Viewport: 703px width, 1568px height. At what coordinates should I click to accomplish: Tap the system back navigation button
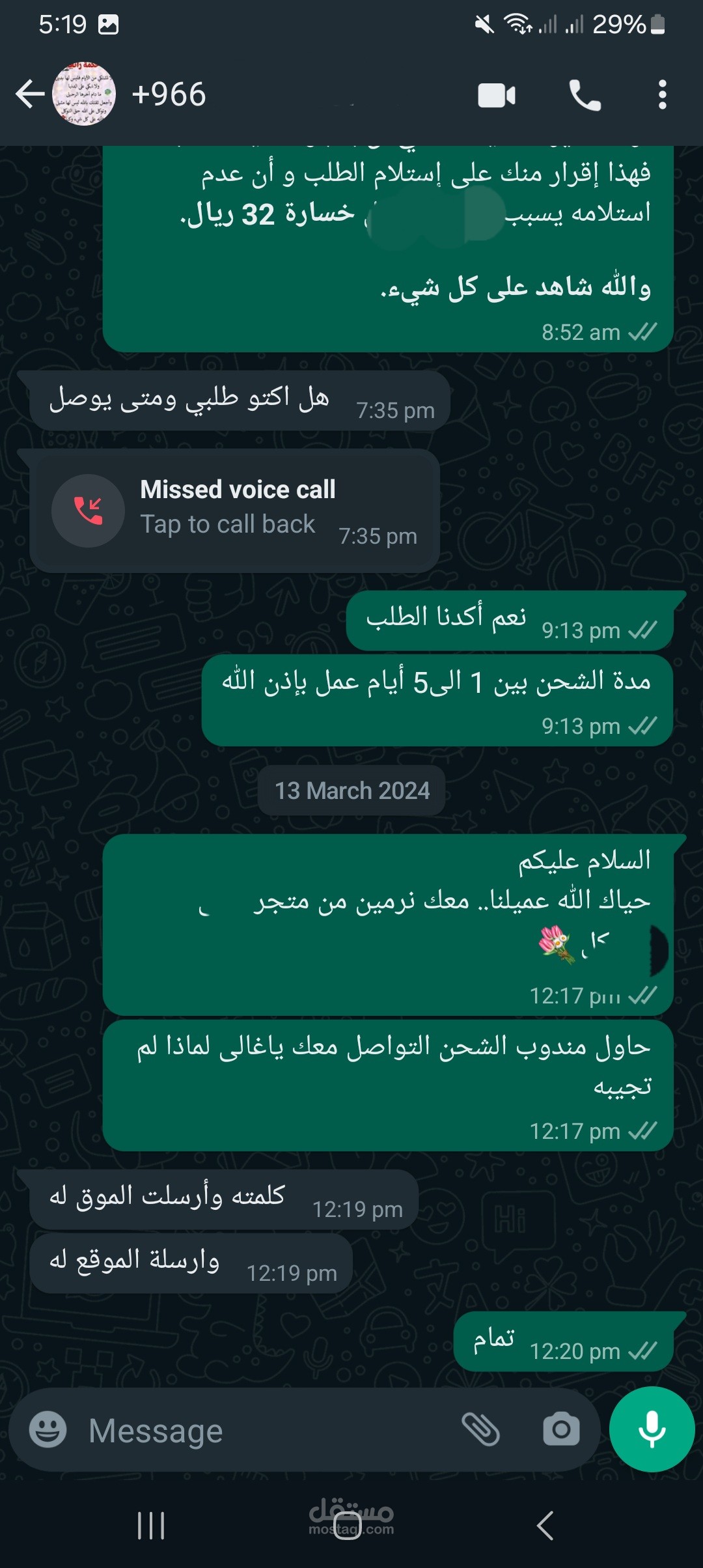[545, 1526]
